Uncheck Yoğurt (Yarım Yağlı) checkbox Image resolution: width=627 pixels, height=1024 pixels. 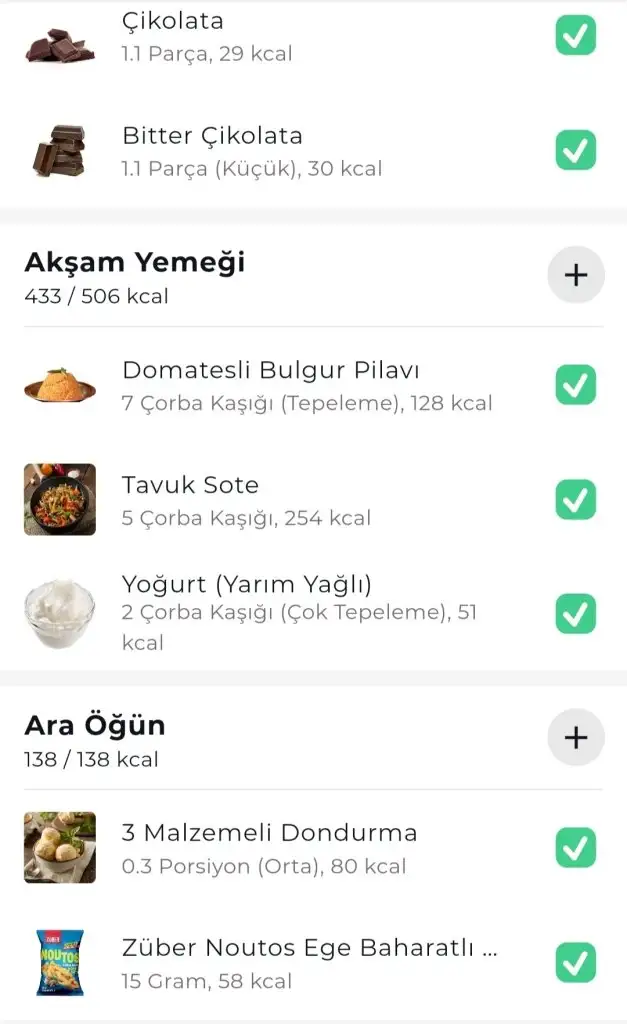(x=575, y=613)
